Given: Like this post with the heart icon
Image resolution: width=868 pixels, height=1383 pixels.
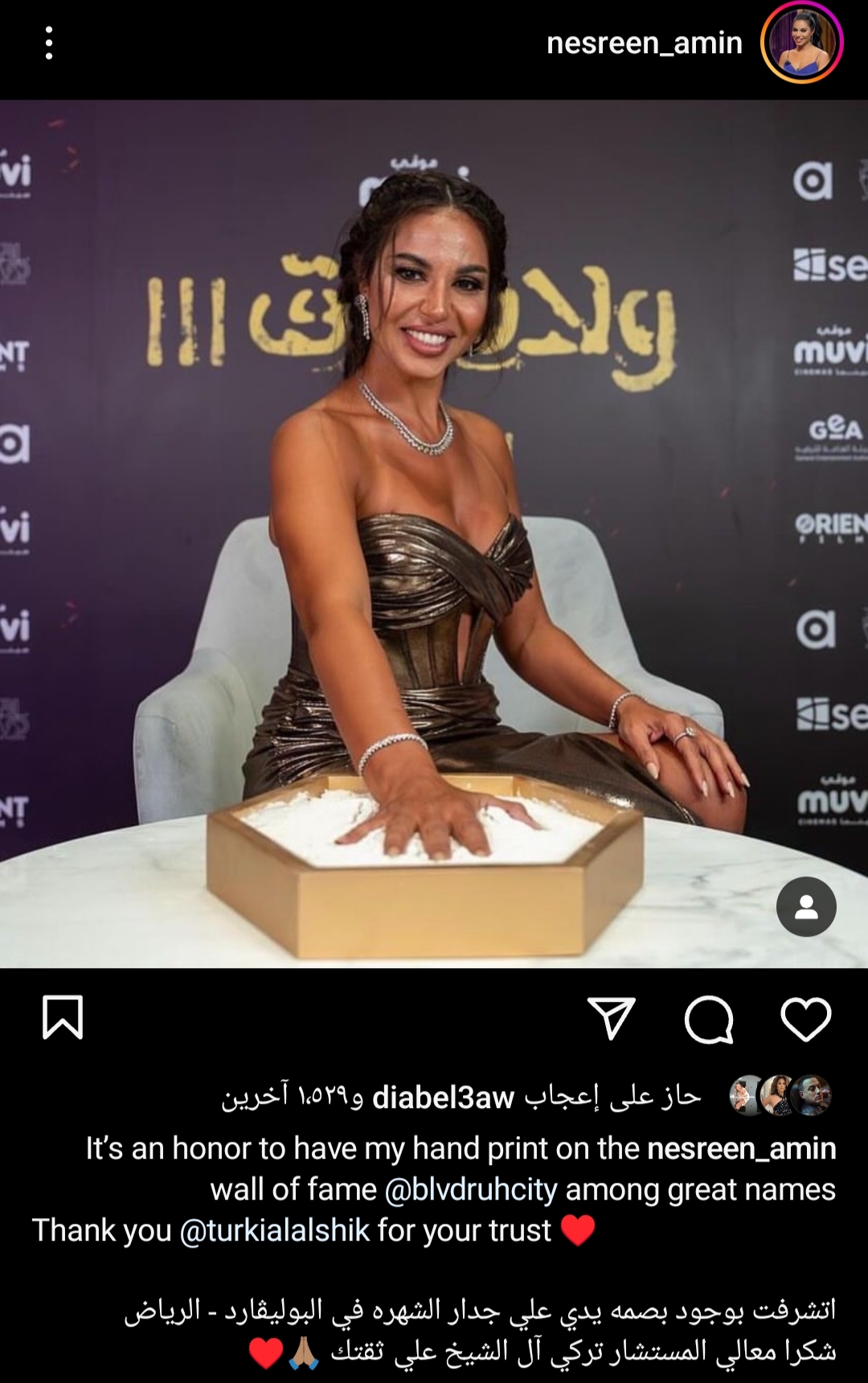Looking at the screenshot, I should pyautogui.click(x=805, y=1019).
